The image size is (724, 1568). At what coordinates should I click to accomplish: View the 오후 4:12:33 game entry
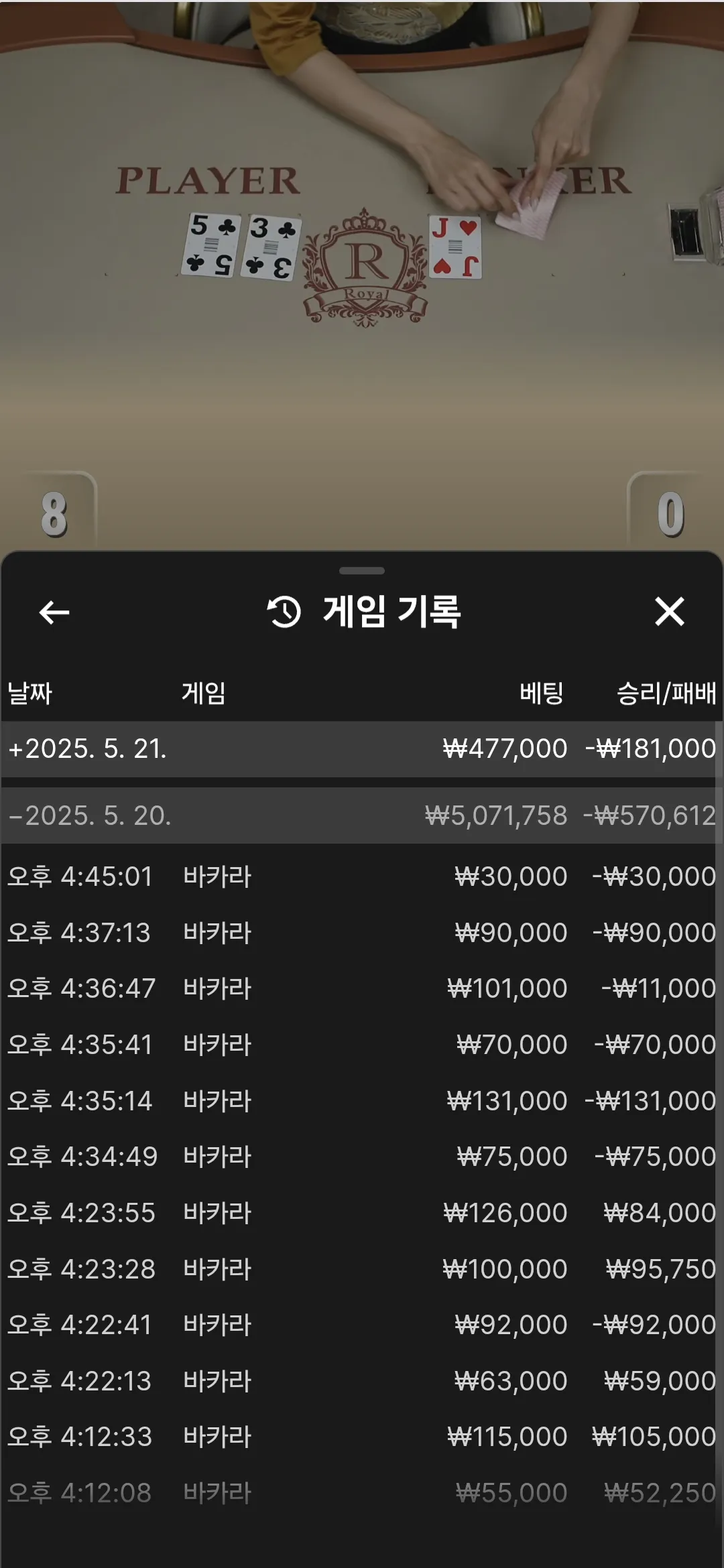pyautogui.click(x=361, y=1437)
